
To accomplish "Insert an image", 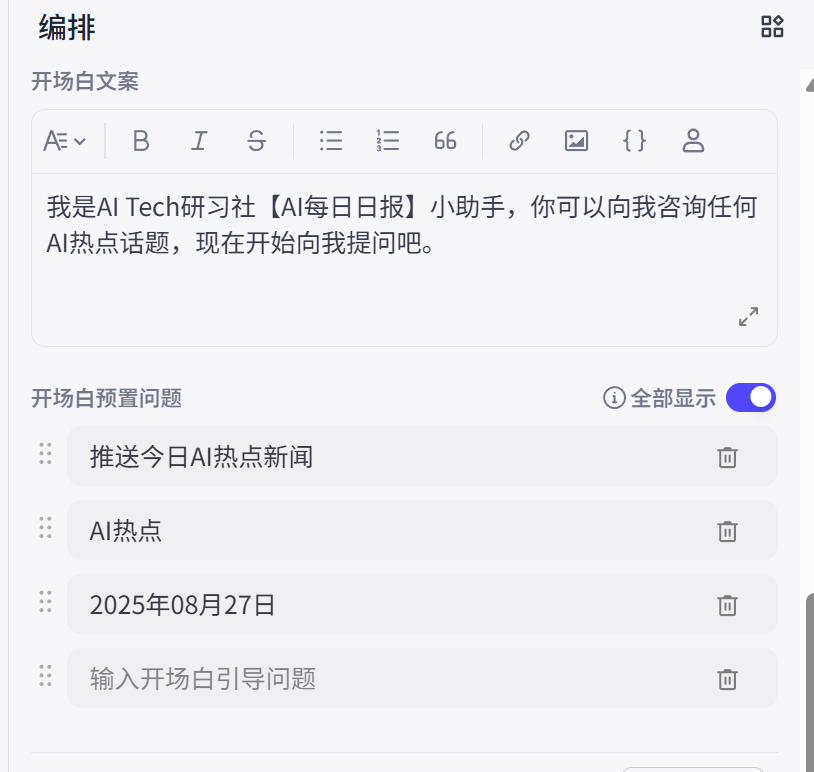I will click(576, 141).
